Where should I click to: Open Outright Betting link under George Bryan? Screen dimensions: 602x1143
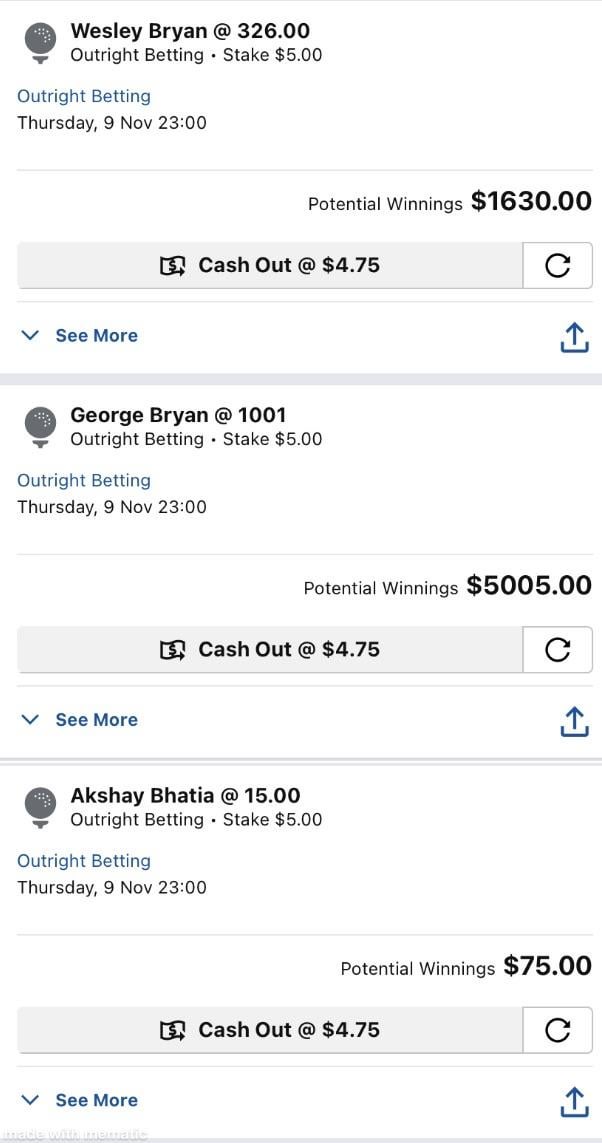tap(84, 480)
